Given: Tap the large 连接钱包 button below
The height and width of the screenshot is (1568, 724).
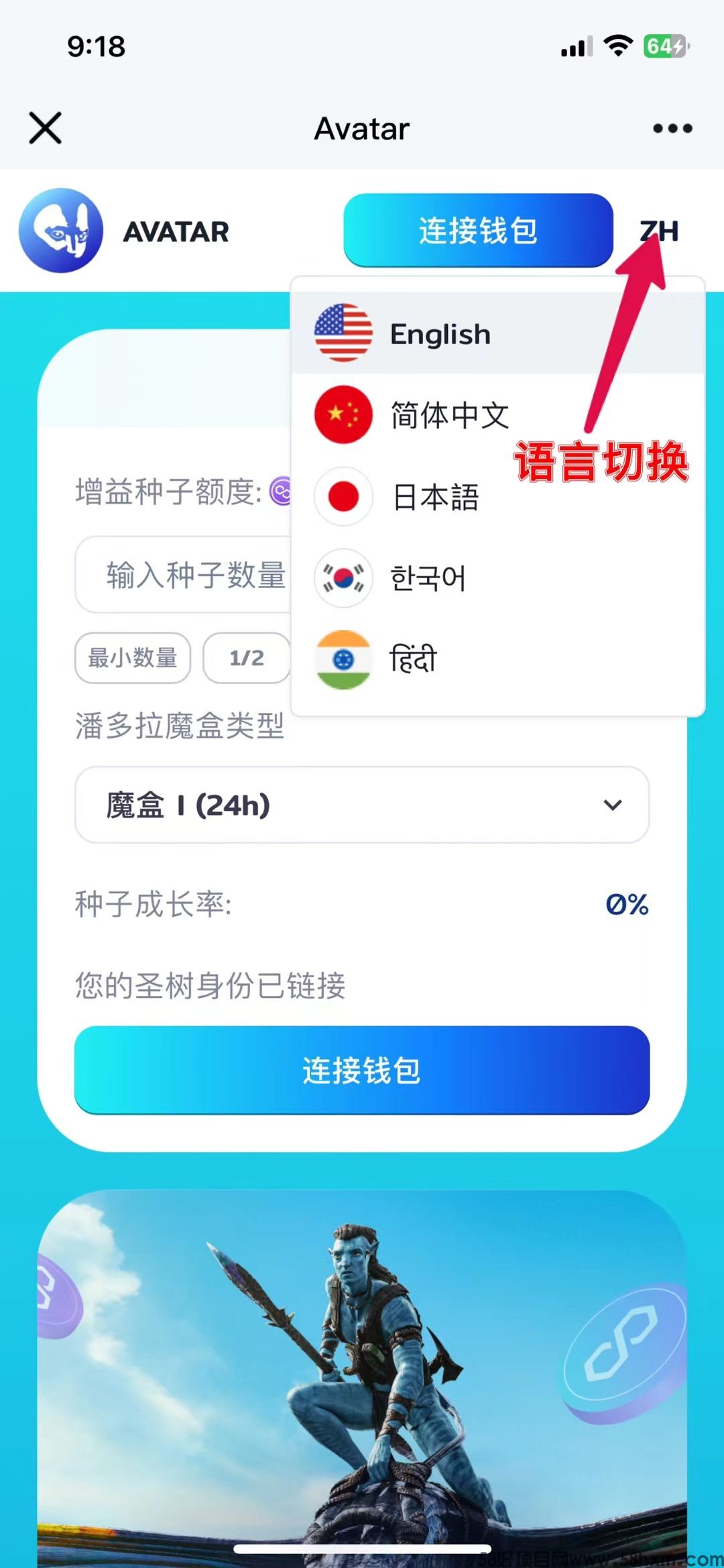Looking at the screenshot, I should (362, 1070).
